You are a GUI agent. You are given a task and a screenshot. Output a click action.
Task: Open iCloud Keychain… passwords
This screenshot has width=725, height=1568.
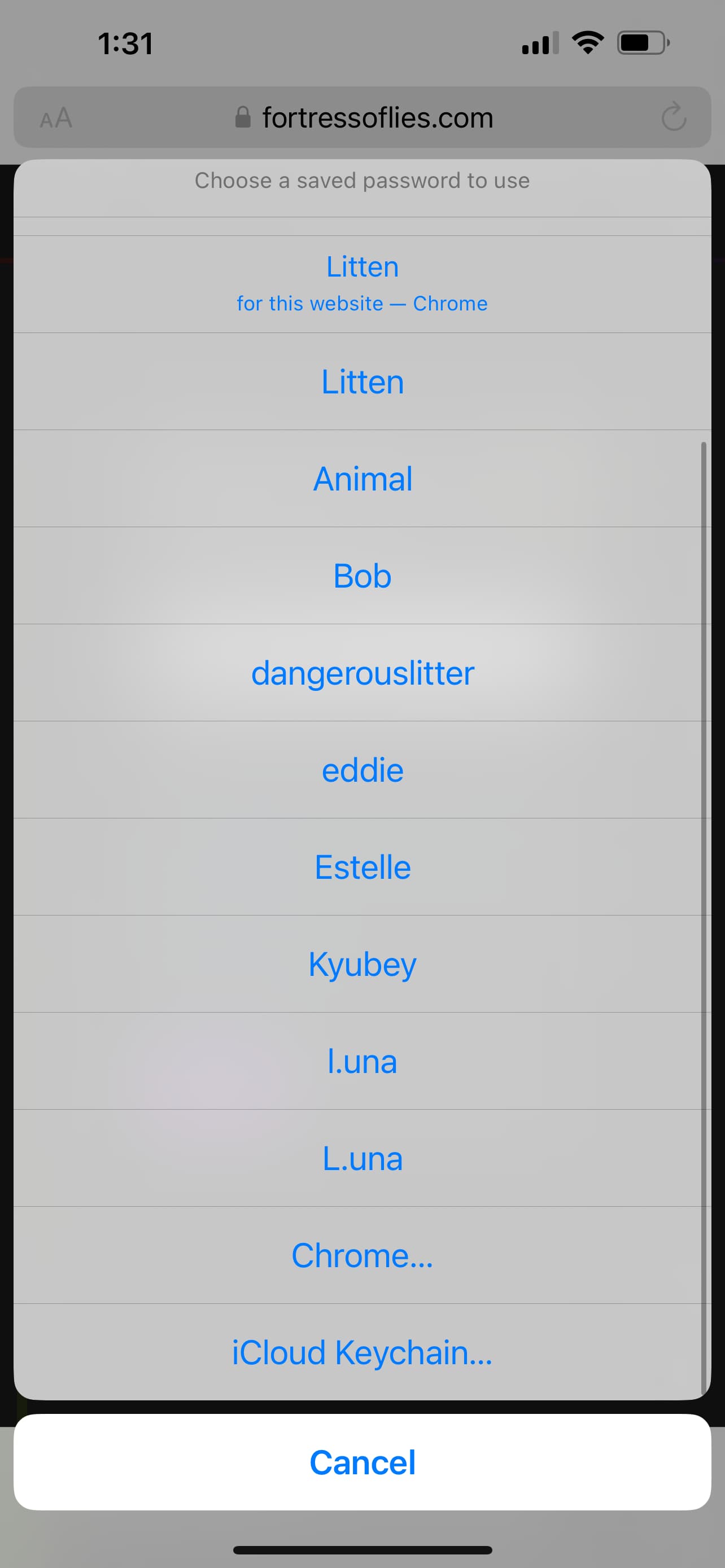(362, 1352)
